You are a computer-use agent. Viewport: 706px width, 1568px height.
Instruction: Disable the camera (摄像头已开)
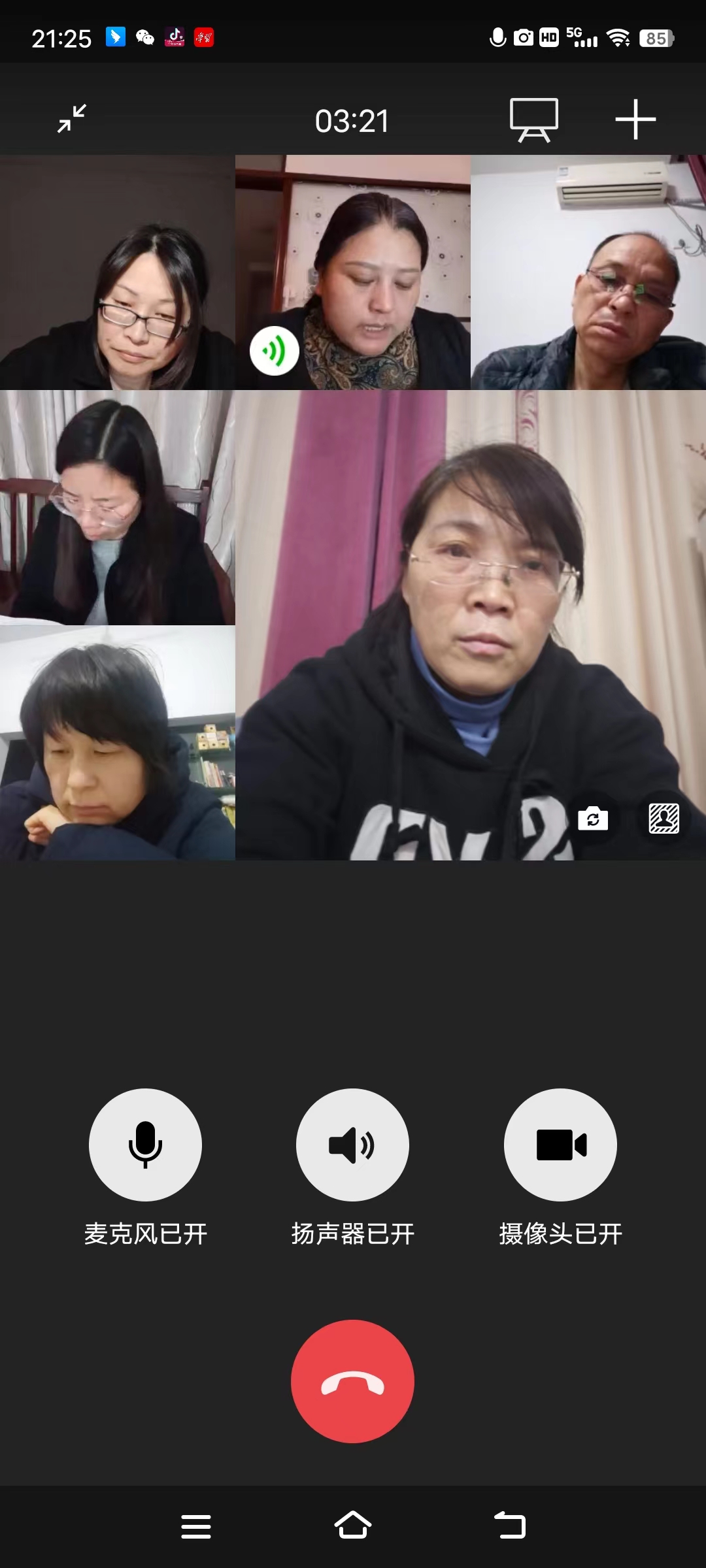560,1145
